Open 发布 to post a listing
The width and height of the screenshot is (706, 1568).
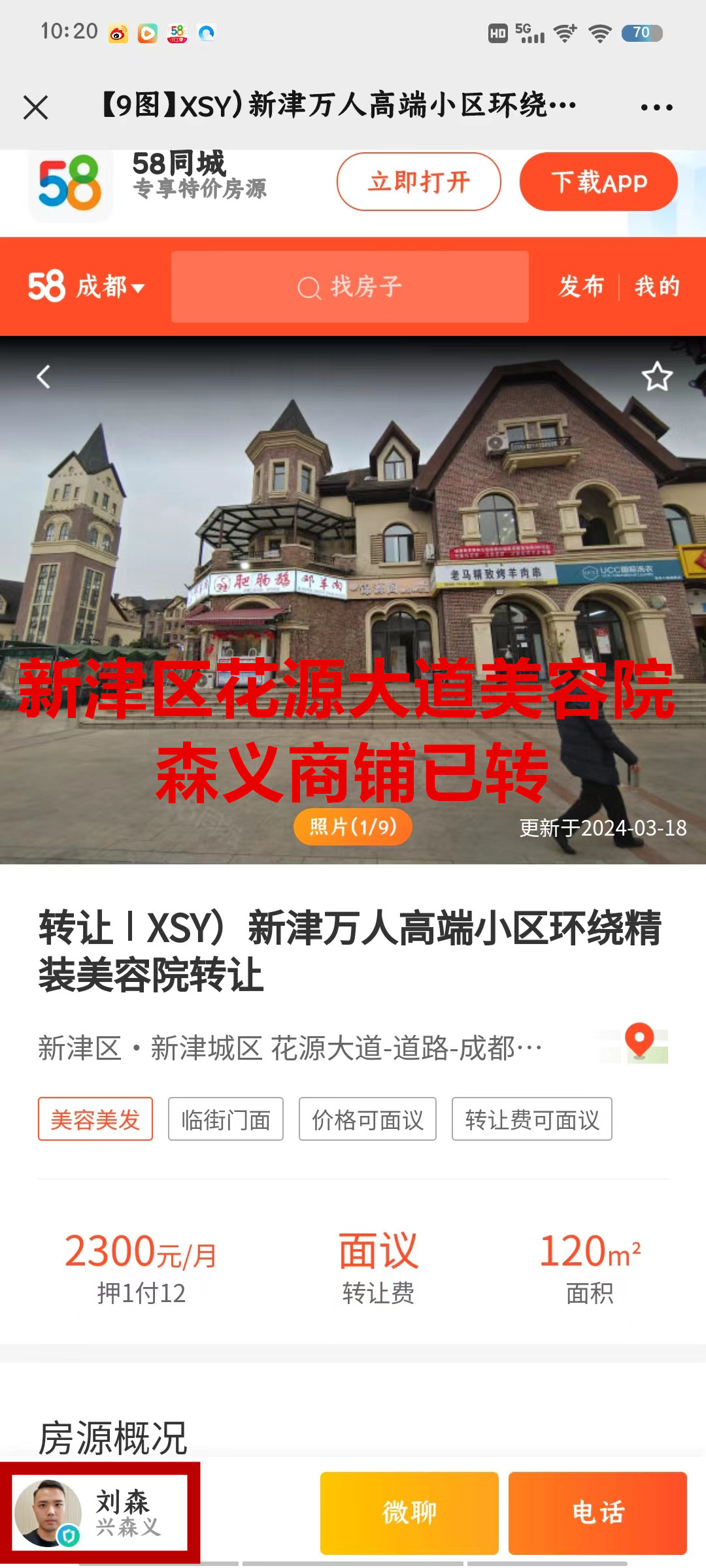coord(580,287)
